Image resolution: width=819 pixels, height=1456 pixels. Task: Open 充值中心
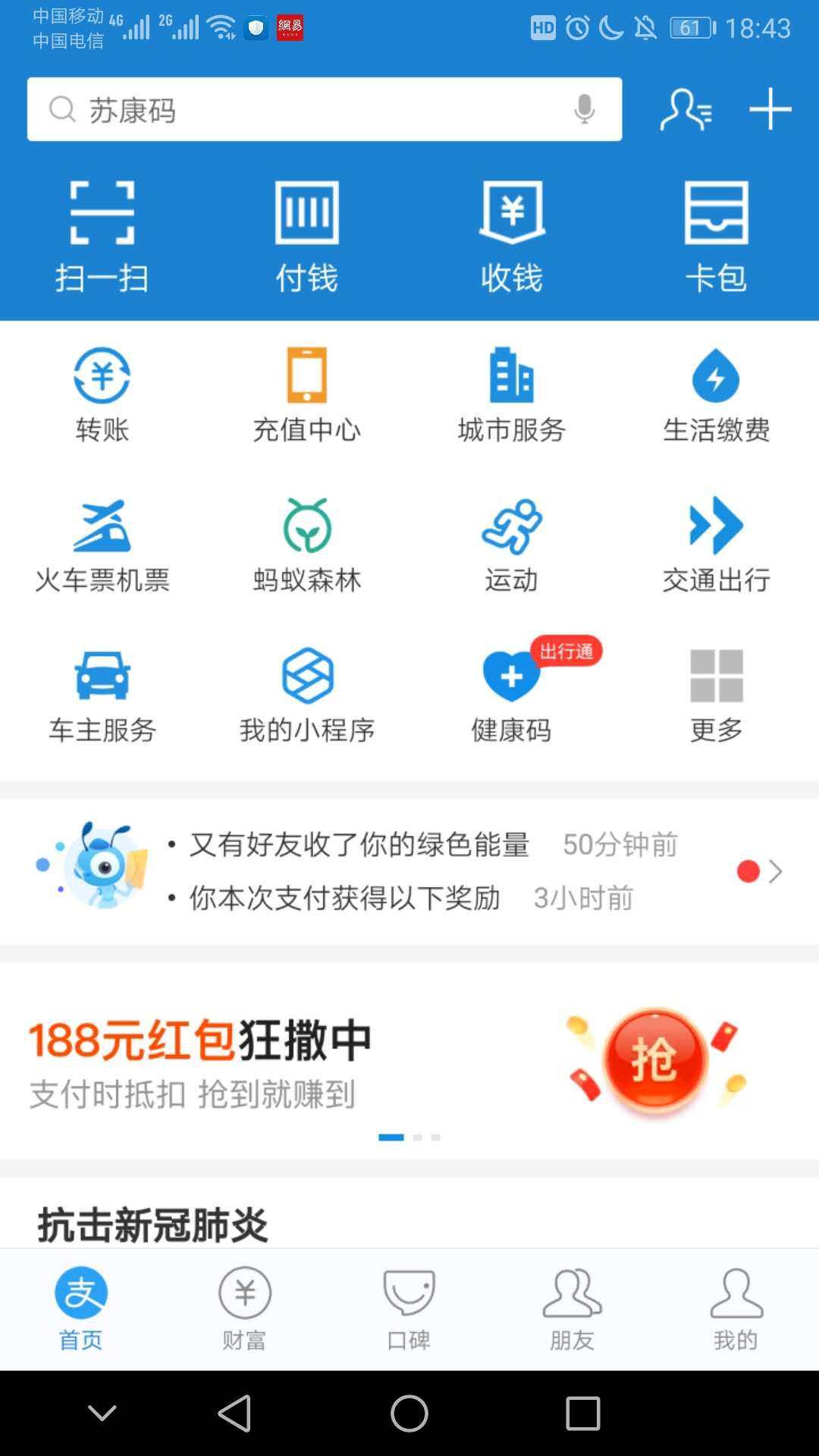pos(307,394)
